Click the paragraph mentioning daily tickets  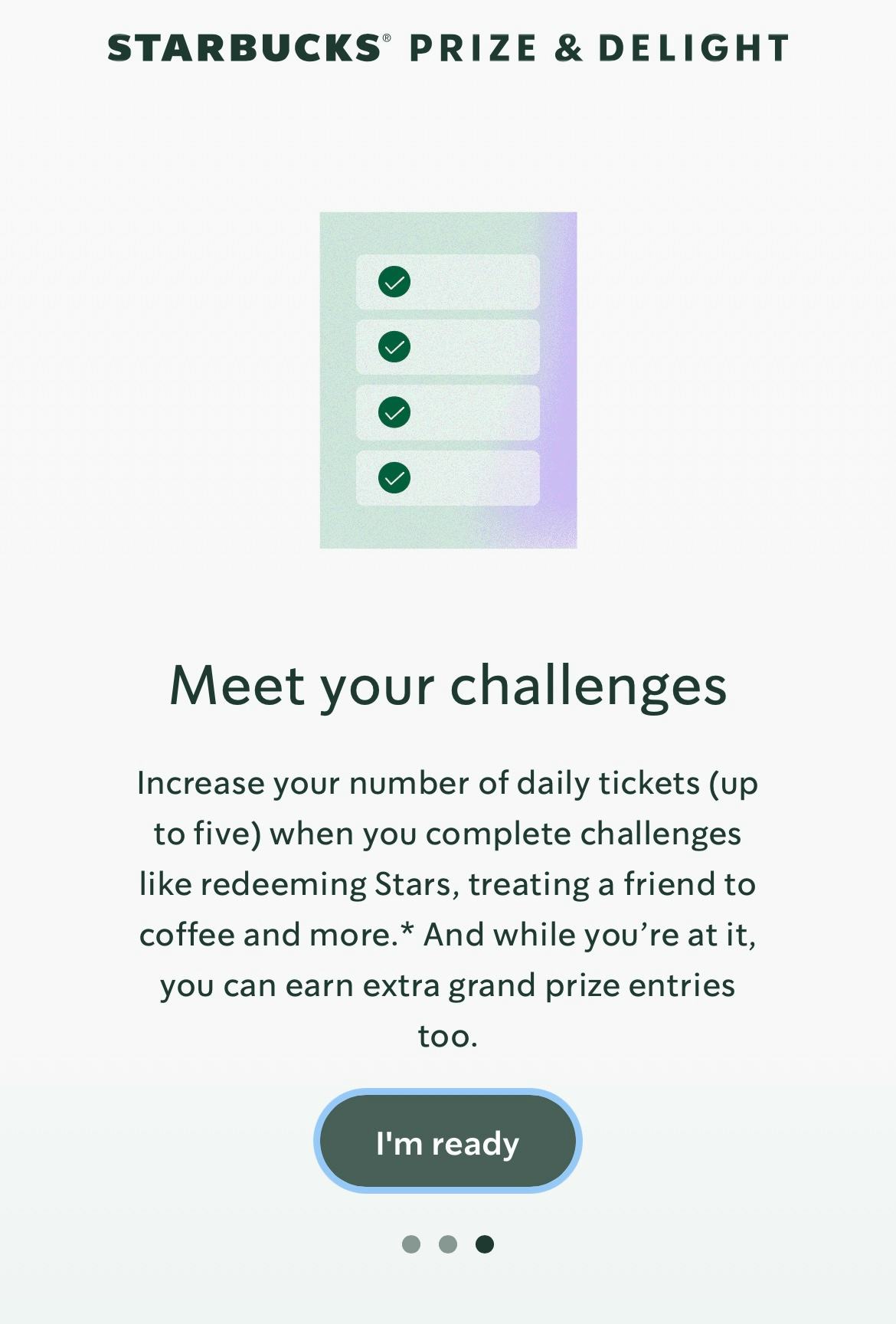click(448, 908)
